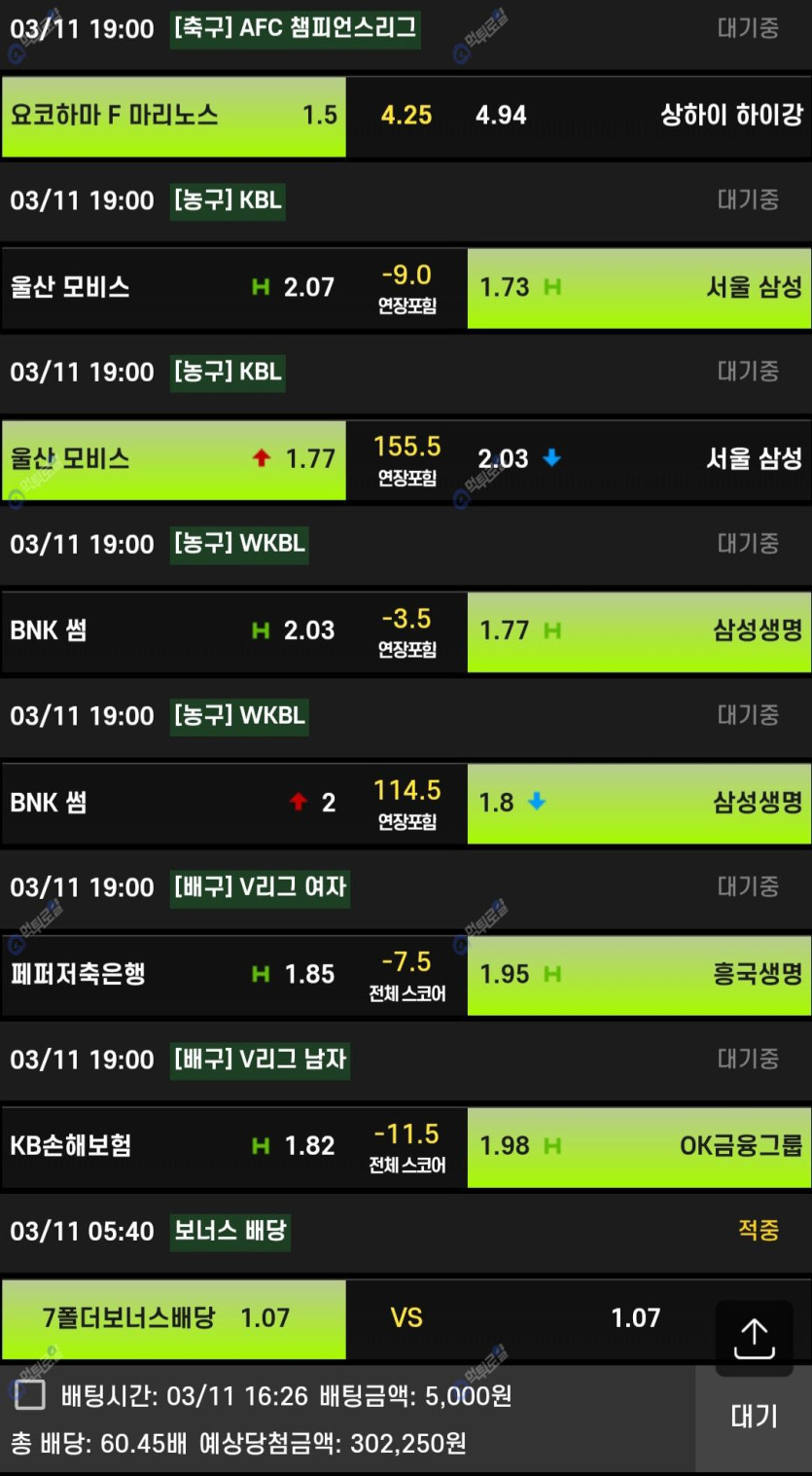Viewport: 812px width, 1476px height.
Task: Select 울산 모비스 over odds 1.77
Action: [x=174, y=459]
